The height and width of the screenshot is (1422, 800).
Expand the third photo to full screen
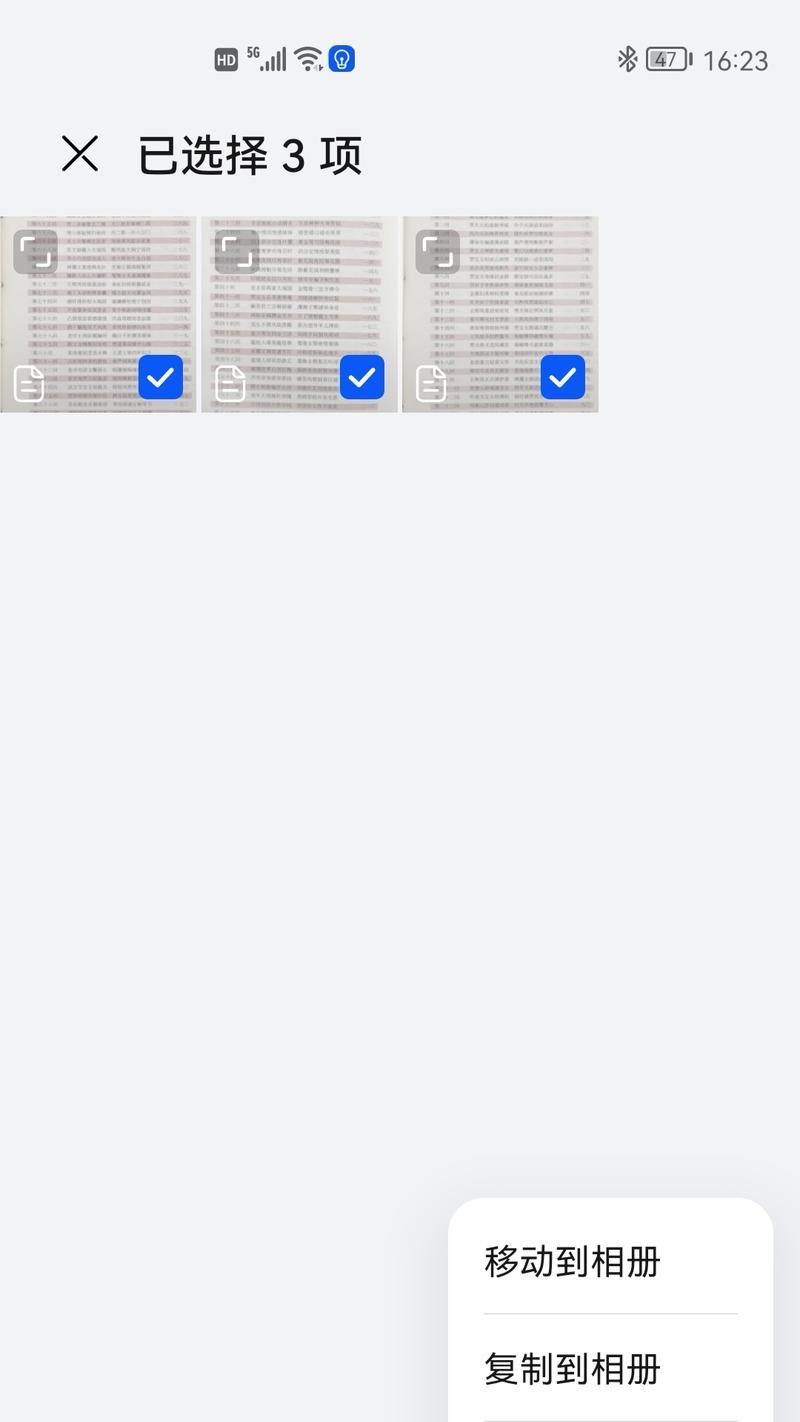point(438,252)
